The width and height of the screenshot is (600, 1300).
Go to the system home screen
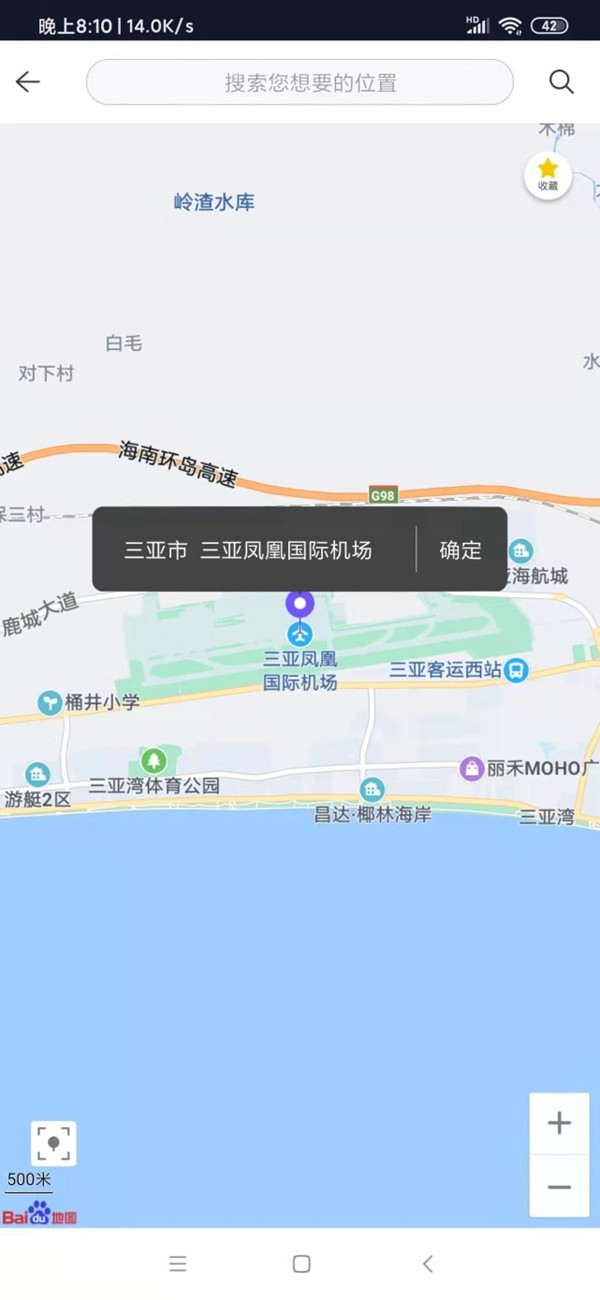(x=301, y=1264)
